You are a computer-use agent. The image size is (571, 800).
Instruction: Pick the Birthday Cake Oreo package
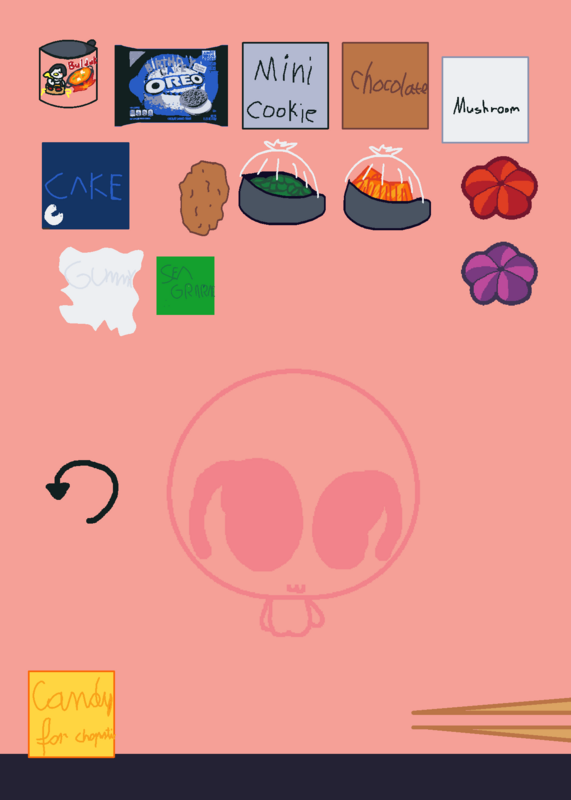click(x=171, y=86)
